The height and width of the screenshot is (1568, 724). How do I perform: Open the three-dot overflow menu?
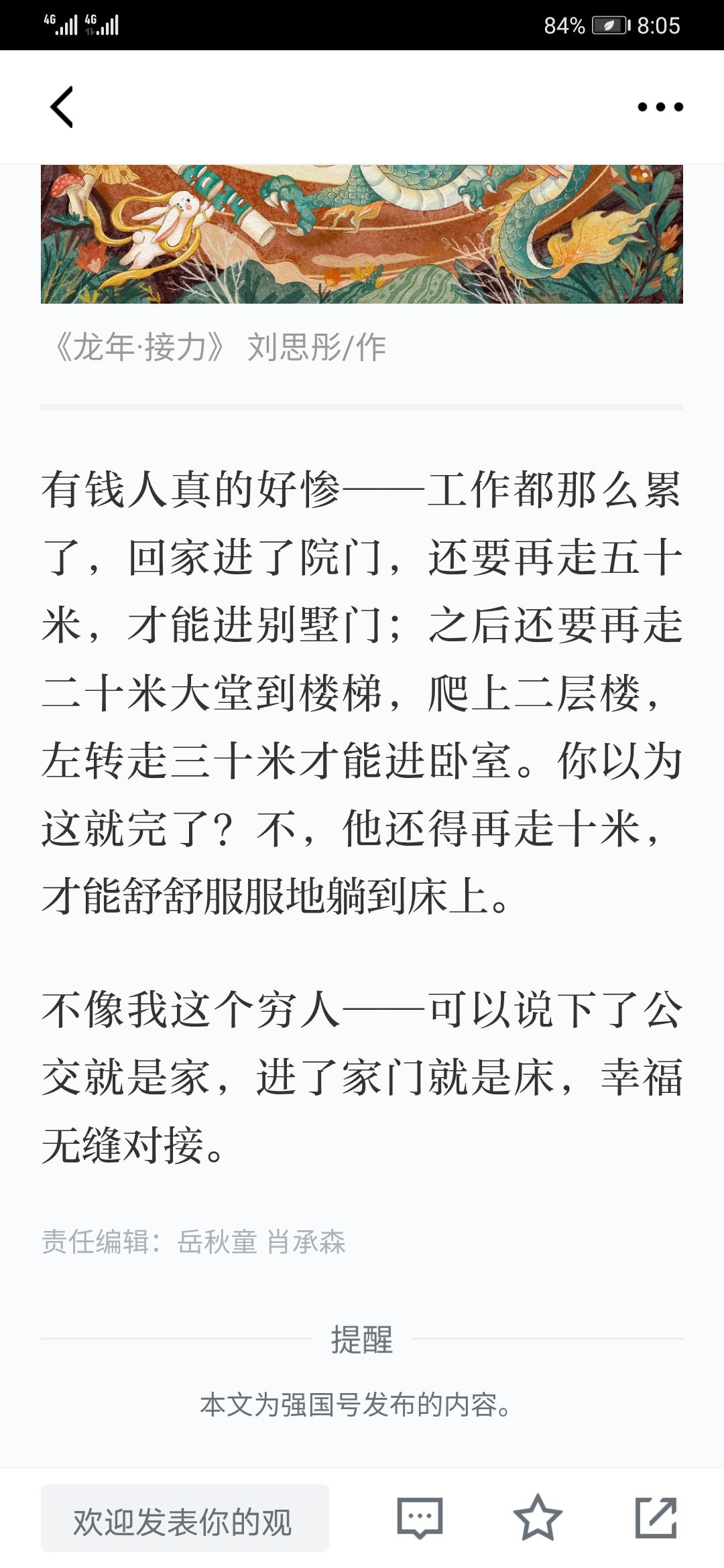pos(660,107)
